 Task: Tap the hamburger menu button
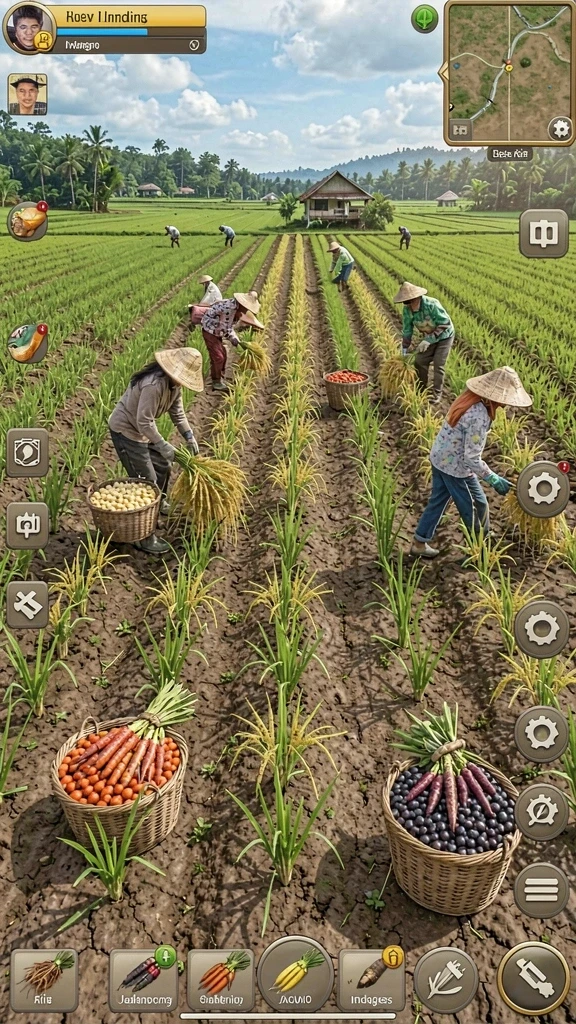coord(541,890)
